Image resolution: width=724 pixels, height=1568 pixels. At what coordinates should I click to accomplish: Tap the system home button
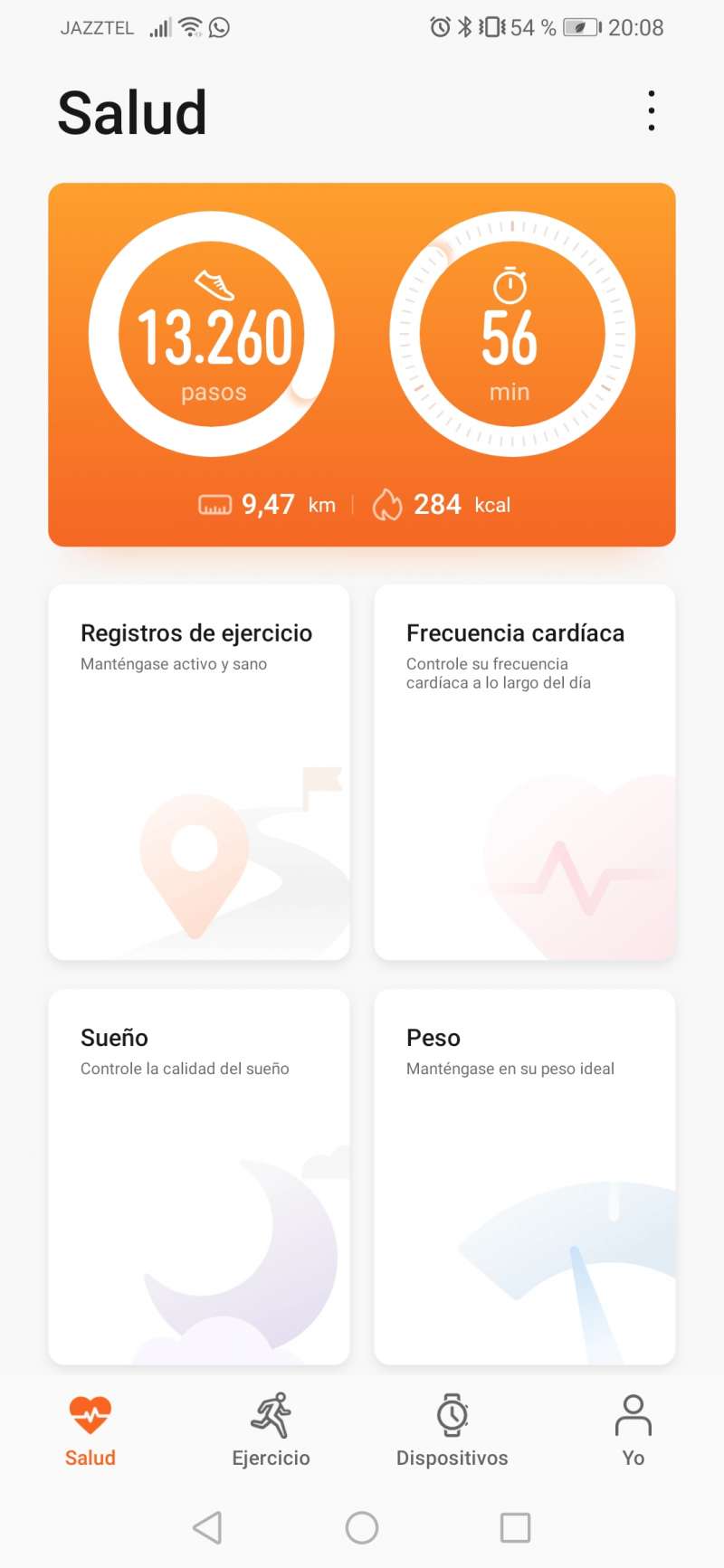(362, 1527)
